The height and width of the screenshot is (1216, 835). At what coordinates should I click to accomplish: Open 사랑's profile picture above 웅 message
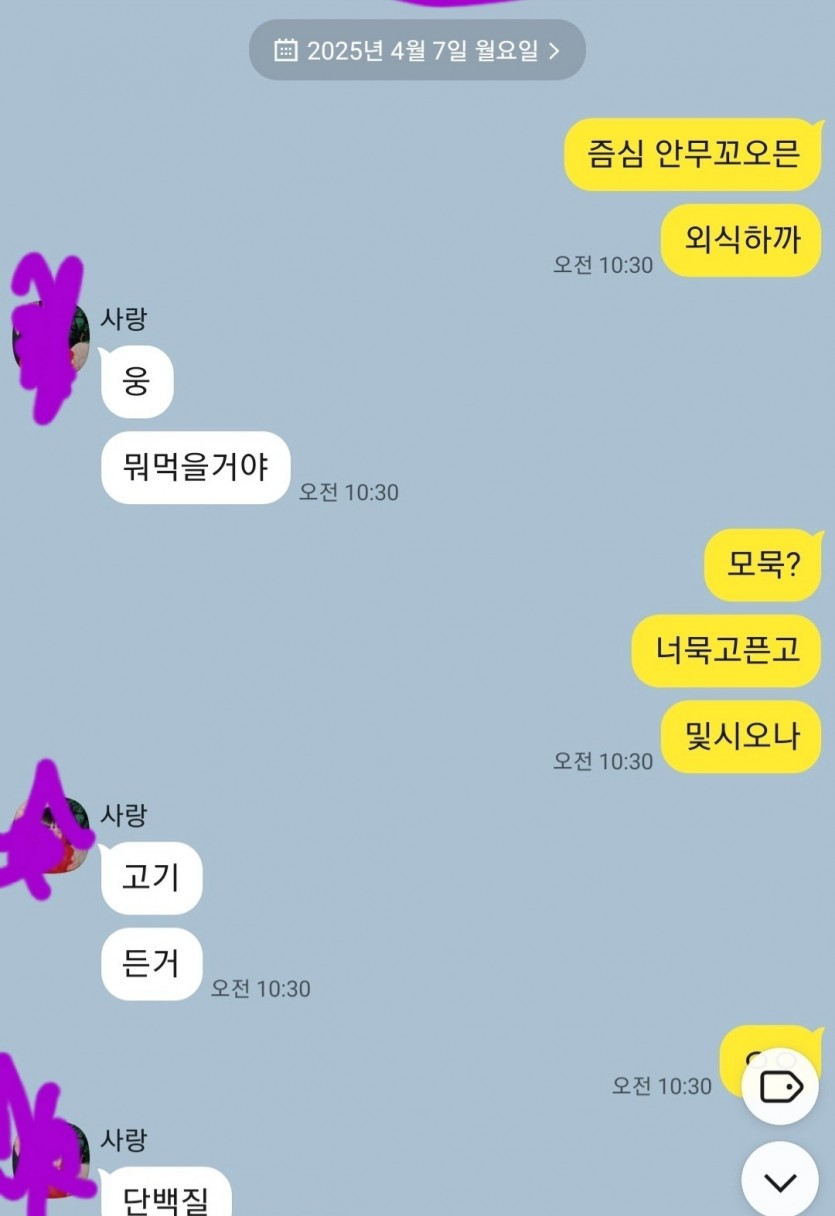pos(50,338)
